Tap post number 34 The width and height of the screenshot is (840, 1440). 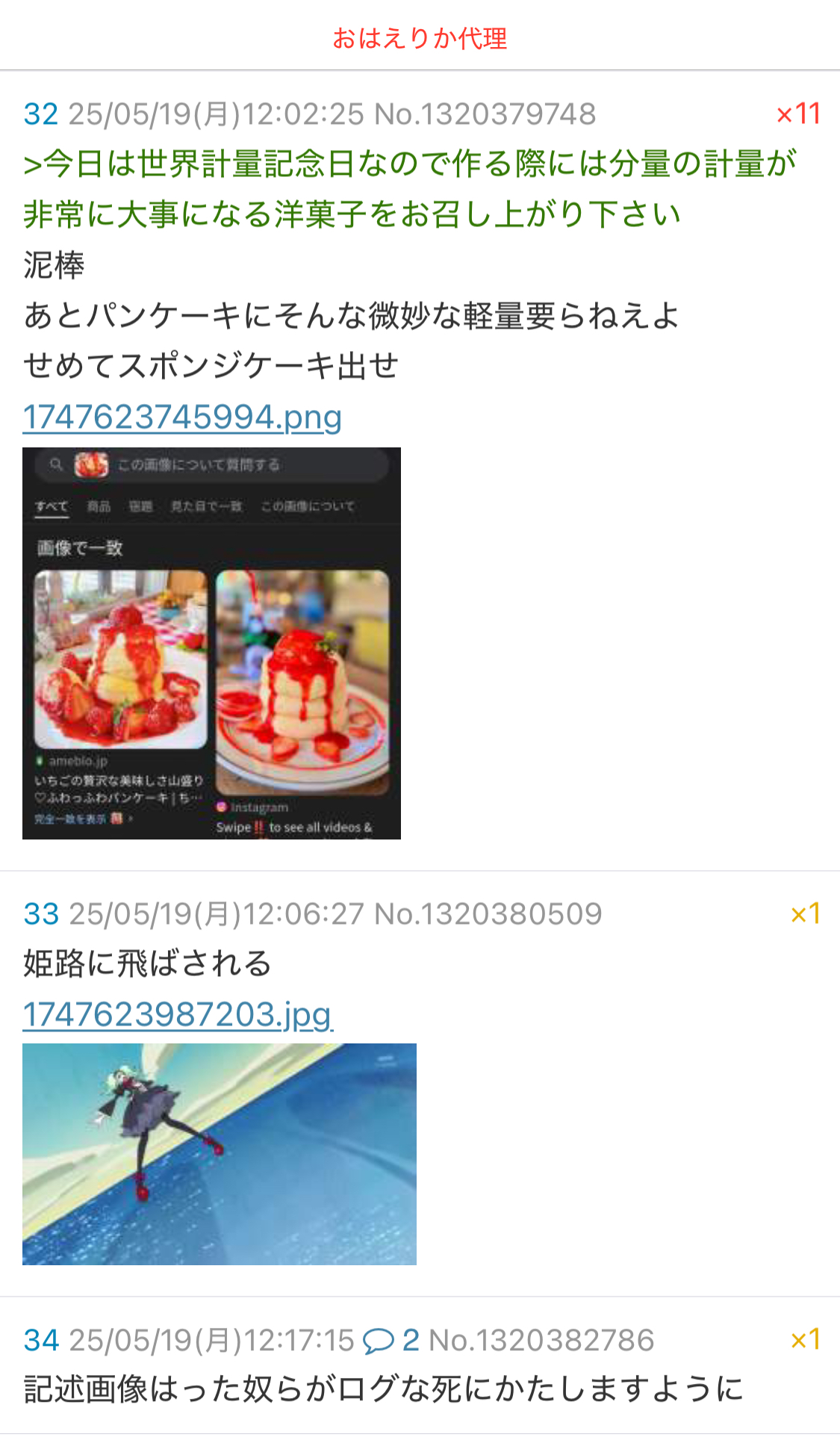point(41,1340)
